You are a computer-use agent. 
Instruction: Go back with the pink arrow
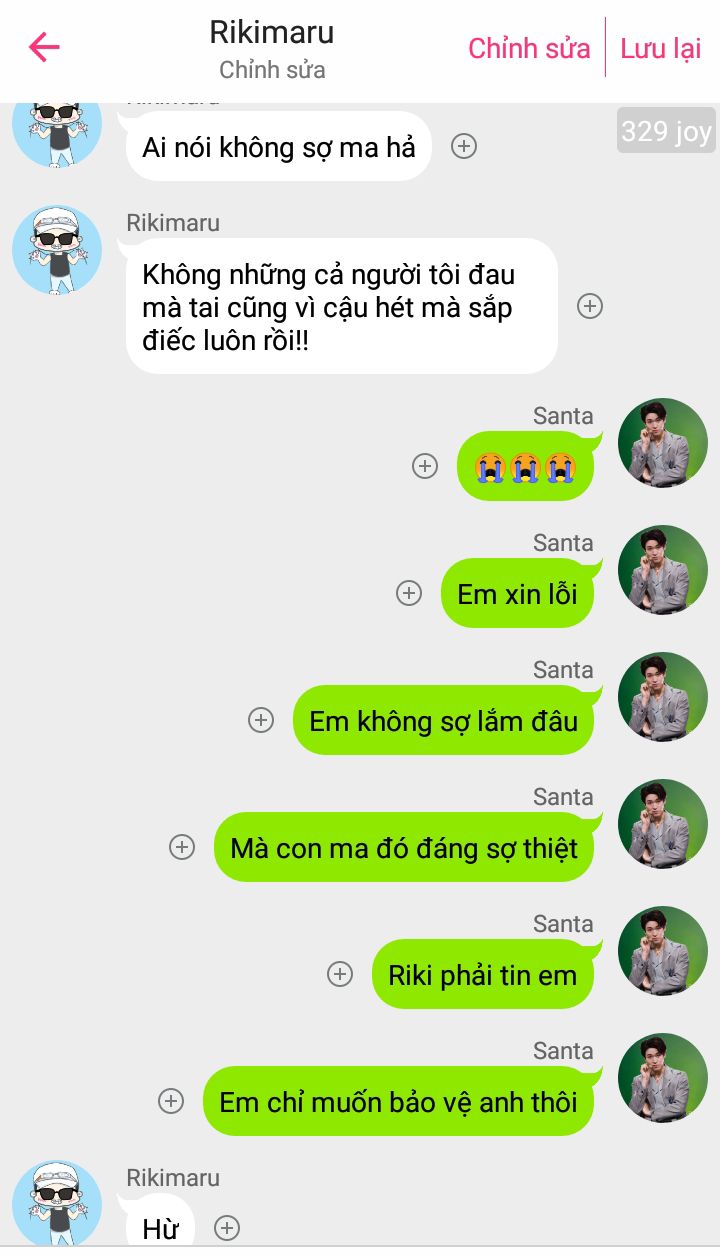44,47
